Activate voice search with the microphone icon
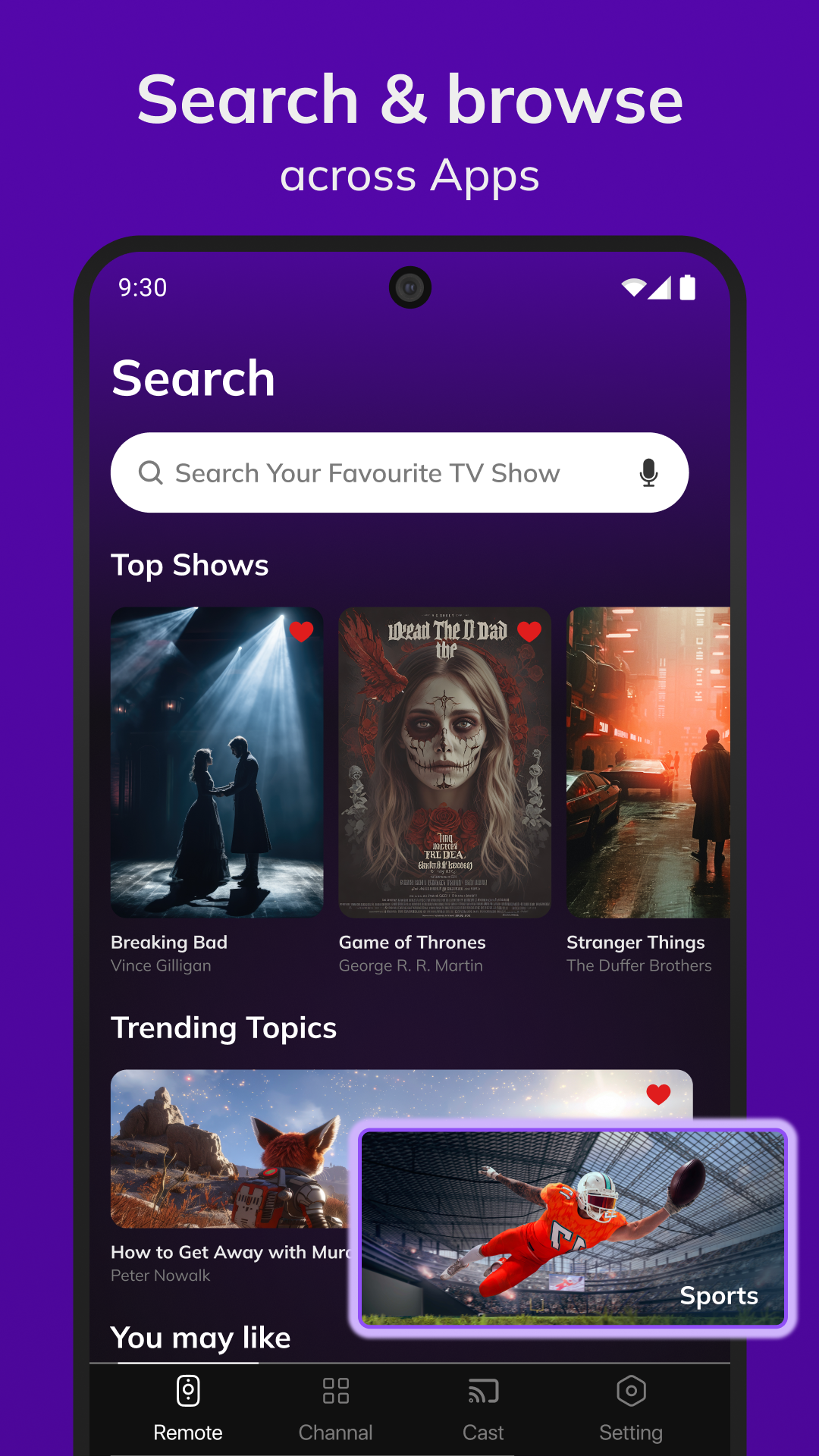Viewport: 819px width, 1456px height. pyautogui.click(x=648, y=472)
